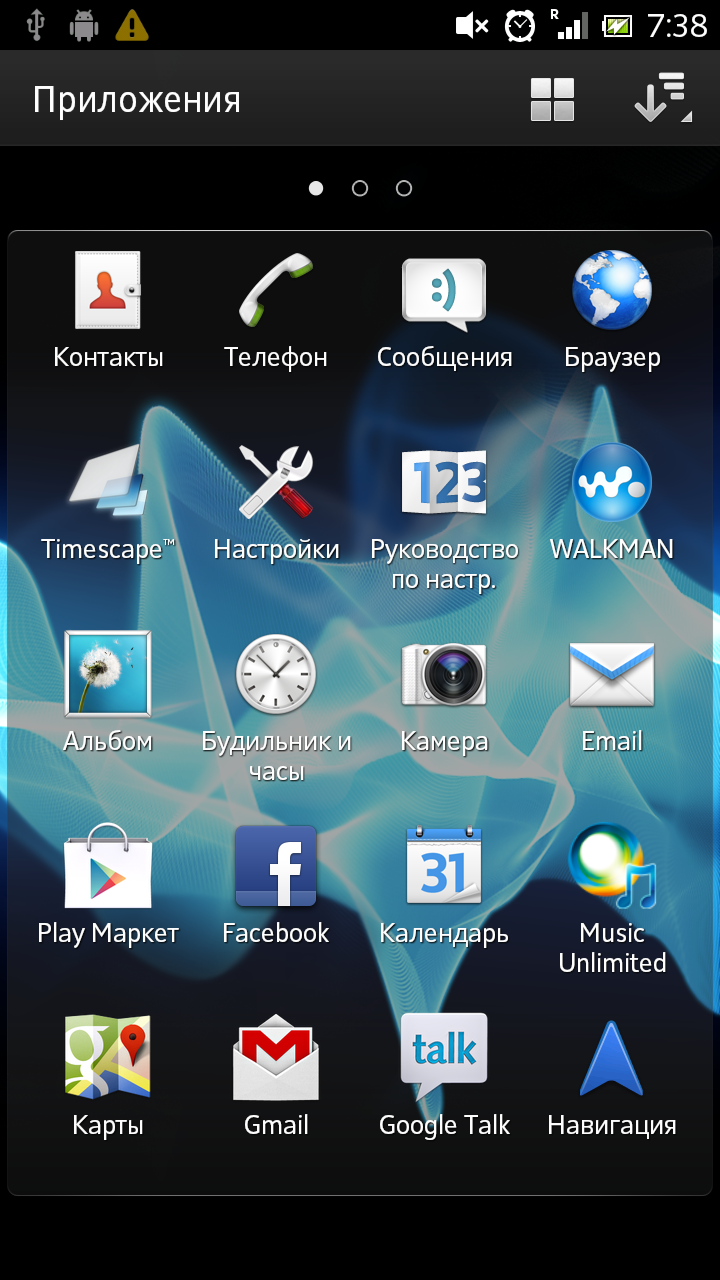Launch the Email app

612,695
